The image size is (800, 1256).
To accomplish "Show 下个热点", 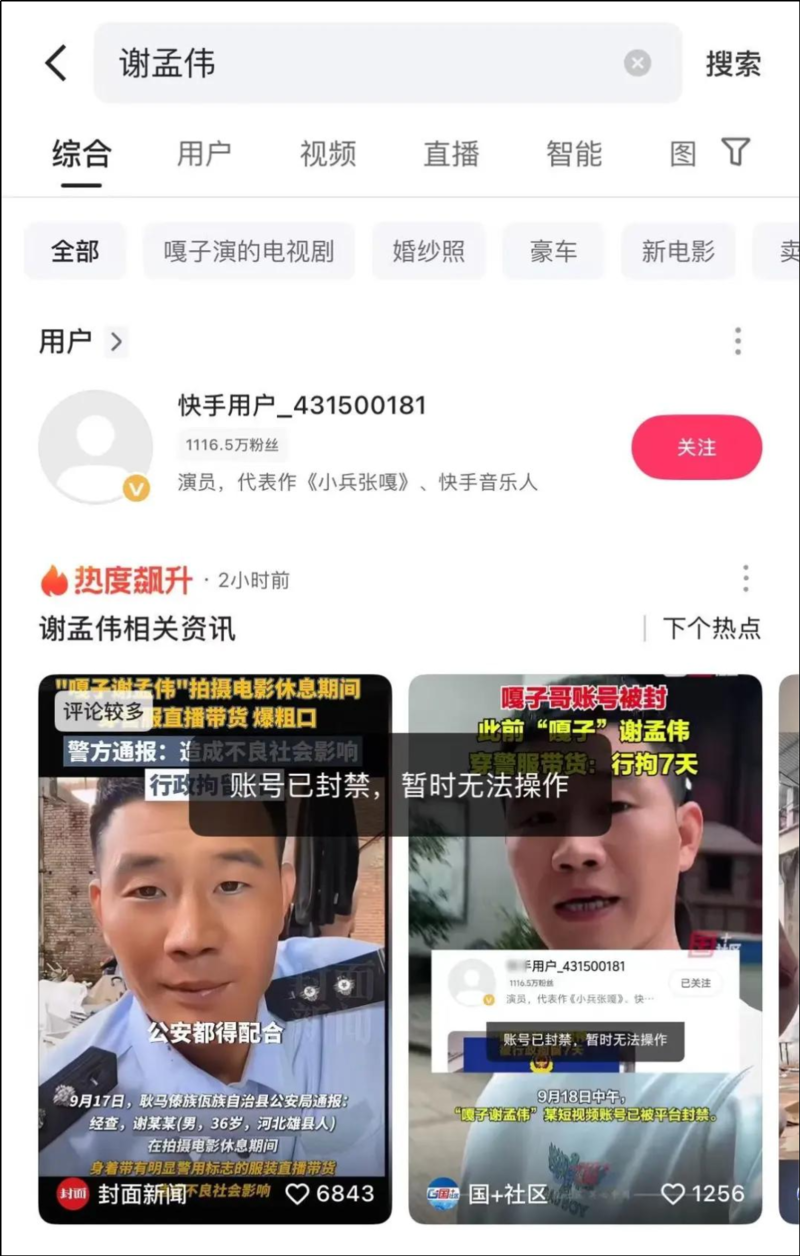I will (710, 628).
